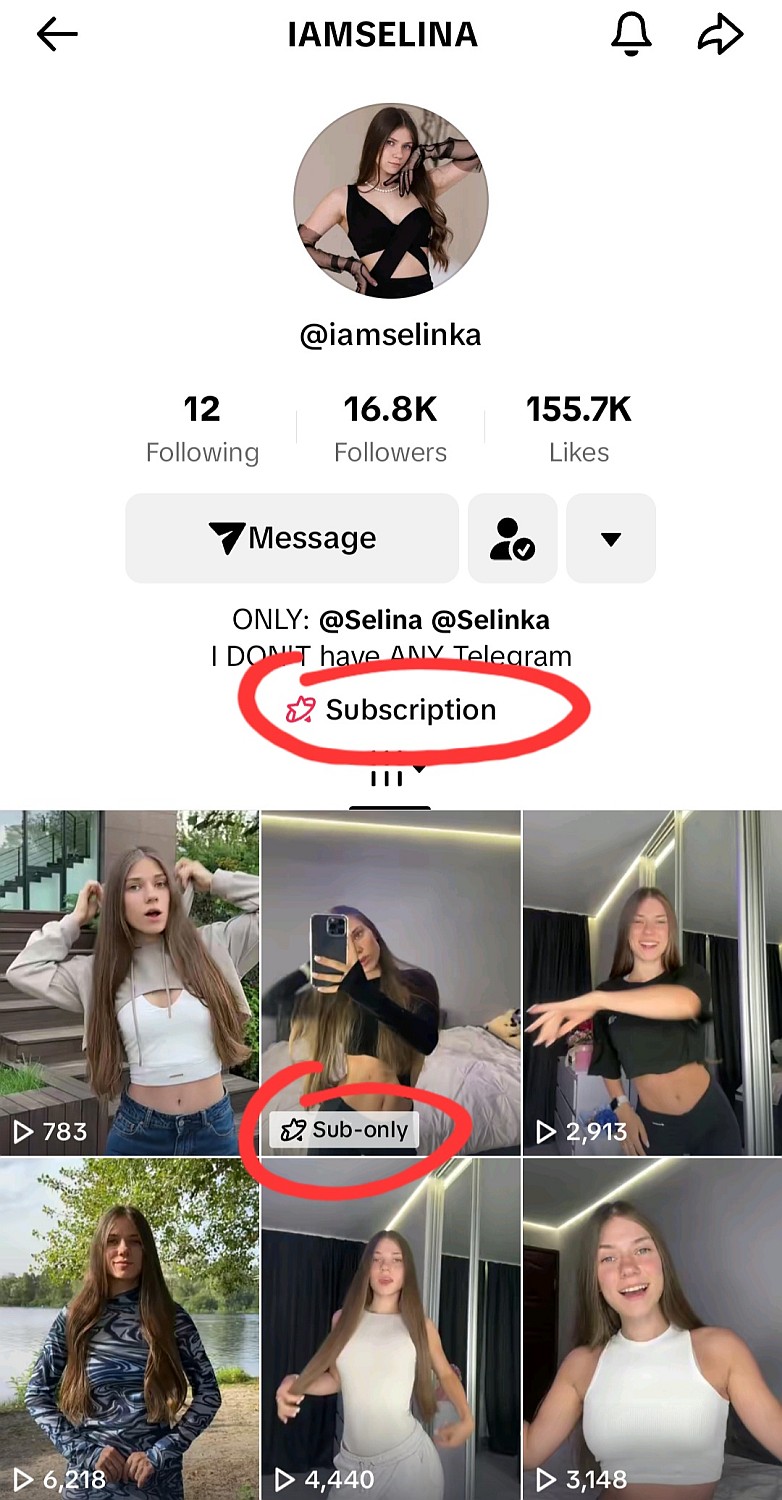Play the video with 6,218 views
782x1500 pixels.
pos(129,1329)
